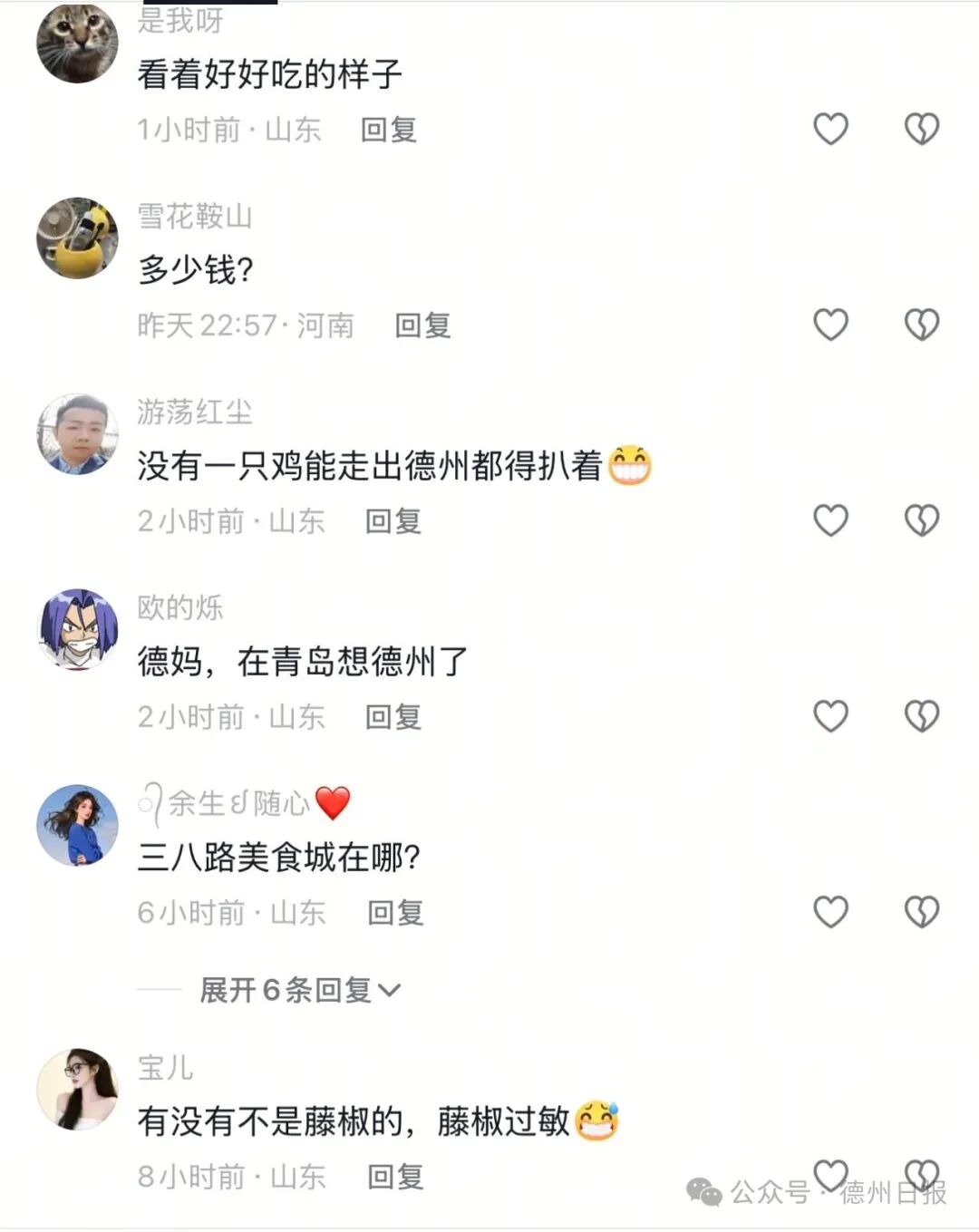Dislike 欧的烁's comment
Image resolution: width=979 pixels, height=1232 pixels.
click(x=921, y=716)
